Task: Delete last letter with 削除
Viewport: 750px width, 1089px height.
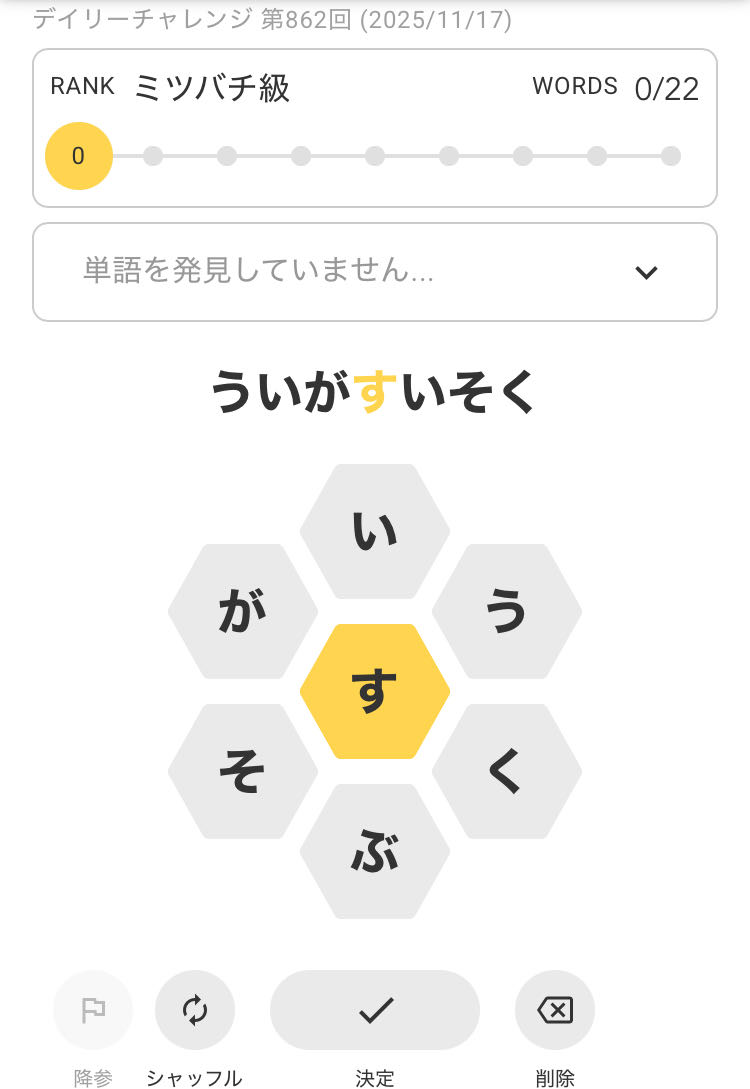Action: pyautogui.click(x=555, y=1011)
